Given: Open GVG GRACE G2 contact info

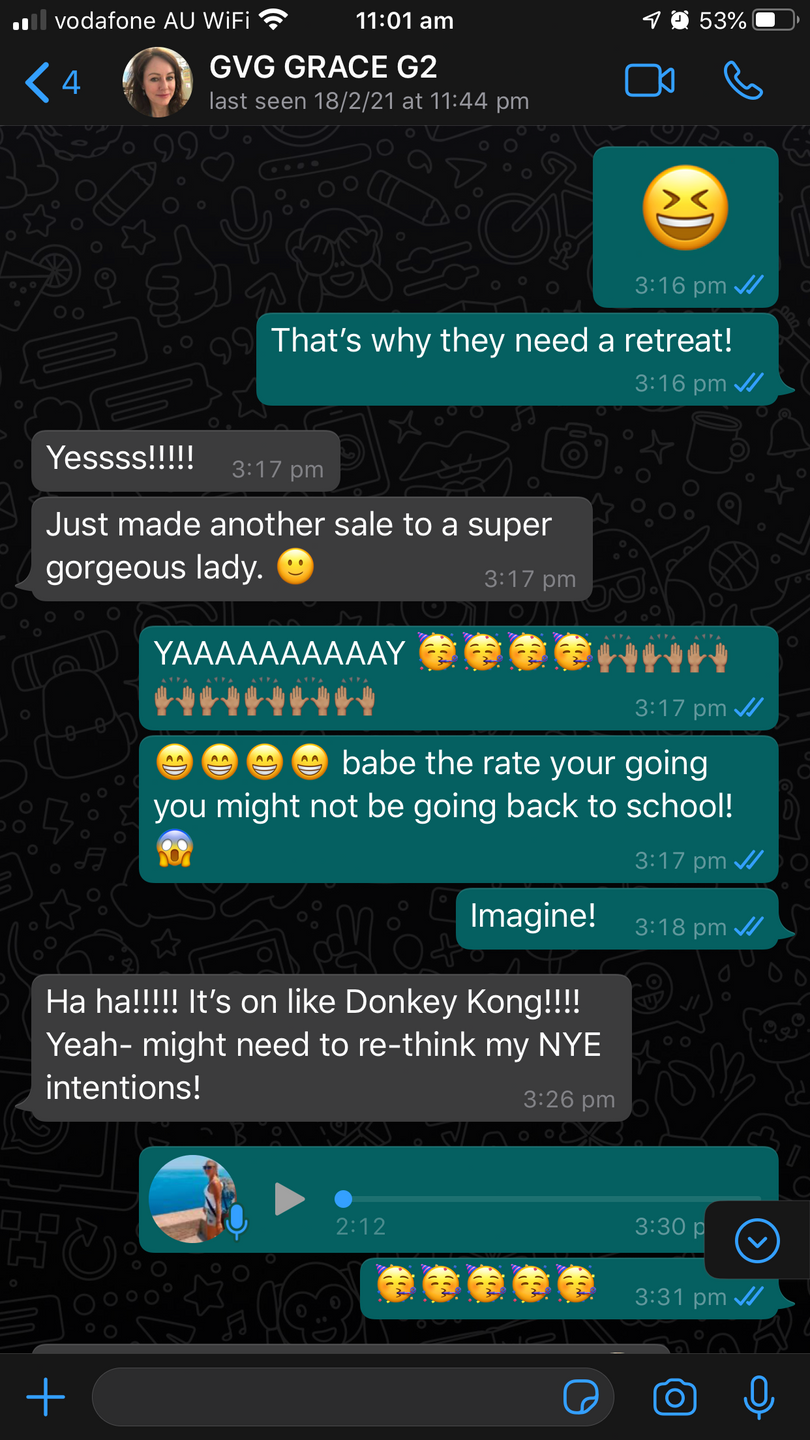Looking at the screenshot, I should point(368,82).
